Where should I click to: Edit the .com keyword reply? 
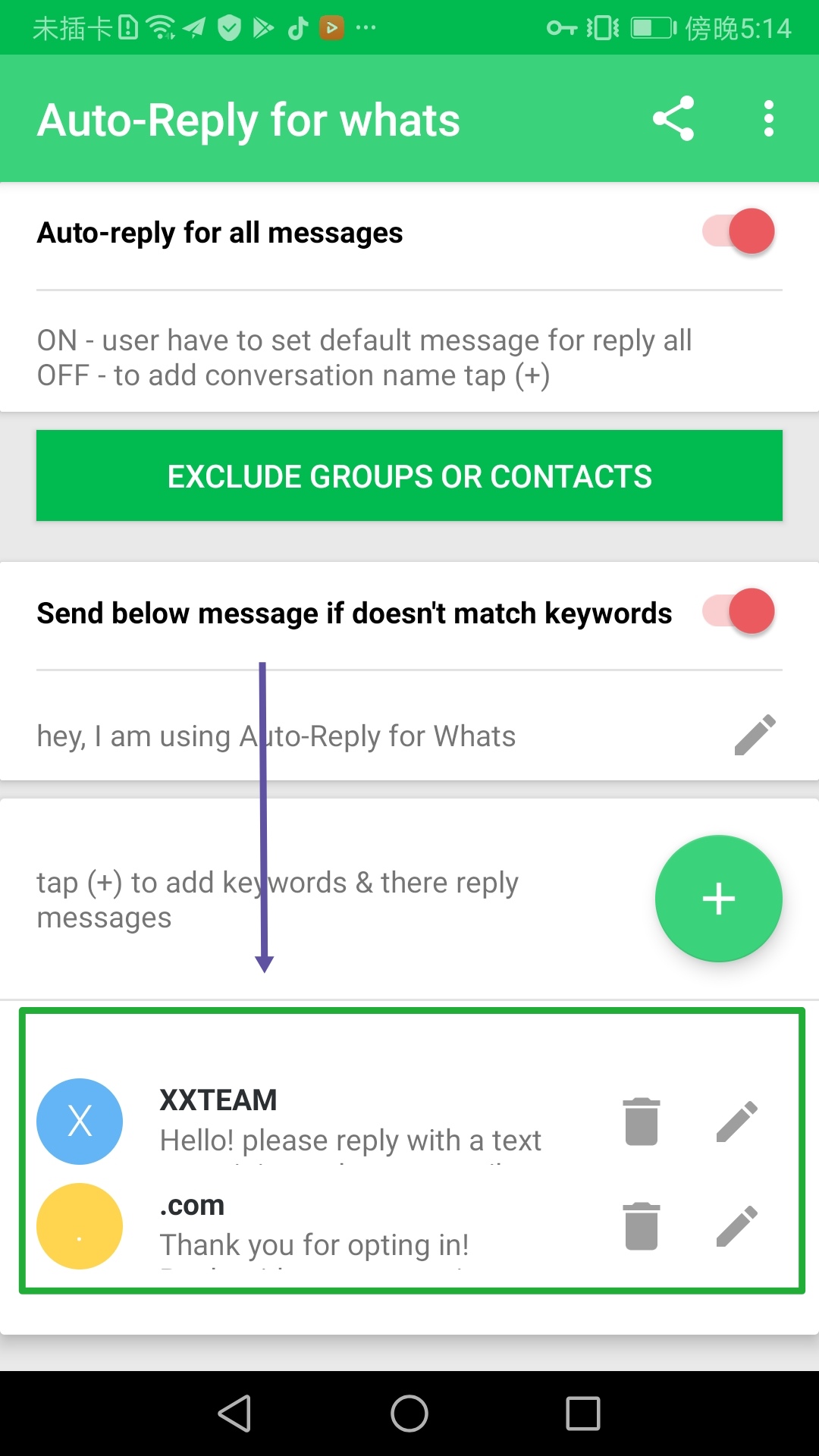(x=736, y=1226)
